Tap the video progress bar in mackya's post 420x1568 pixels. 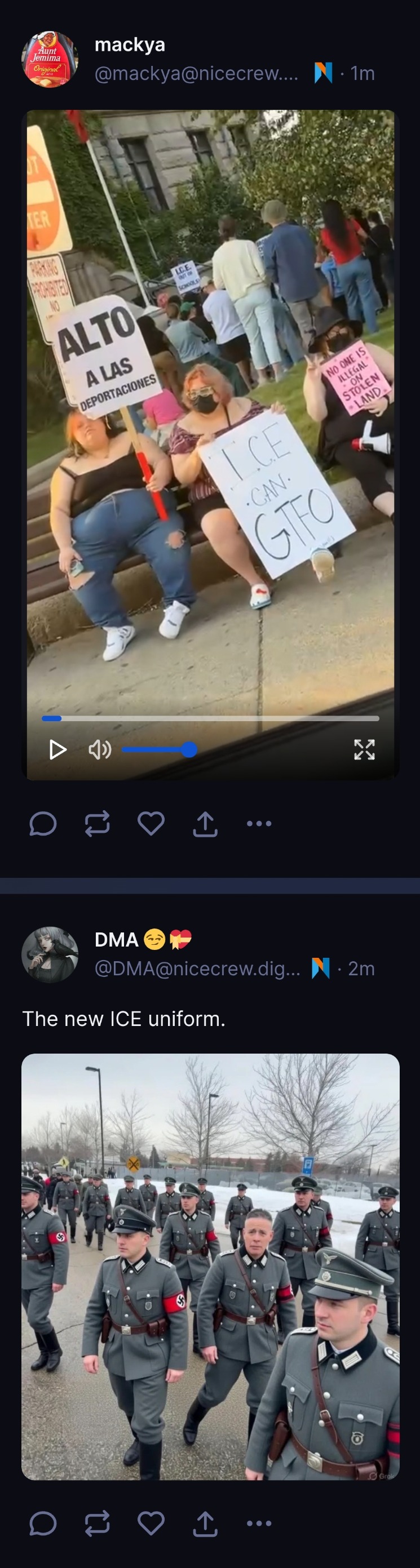(210, 718)
